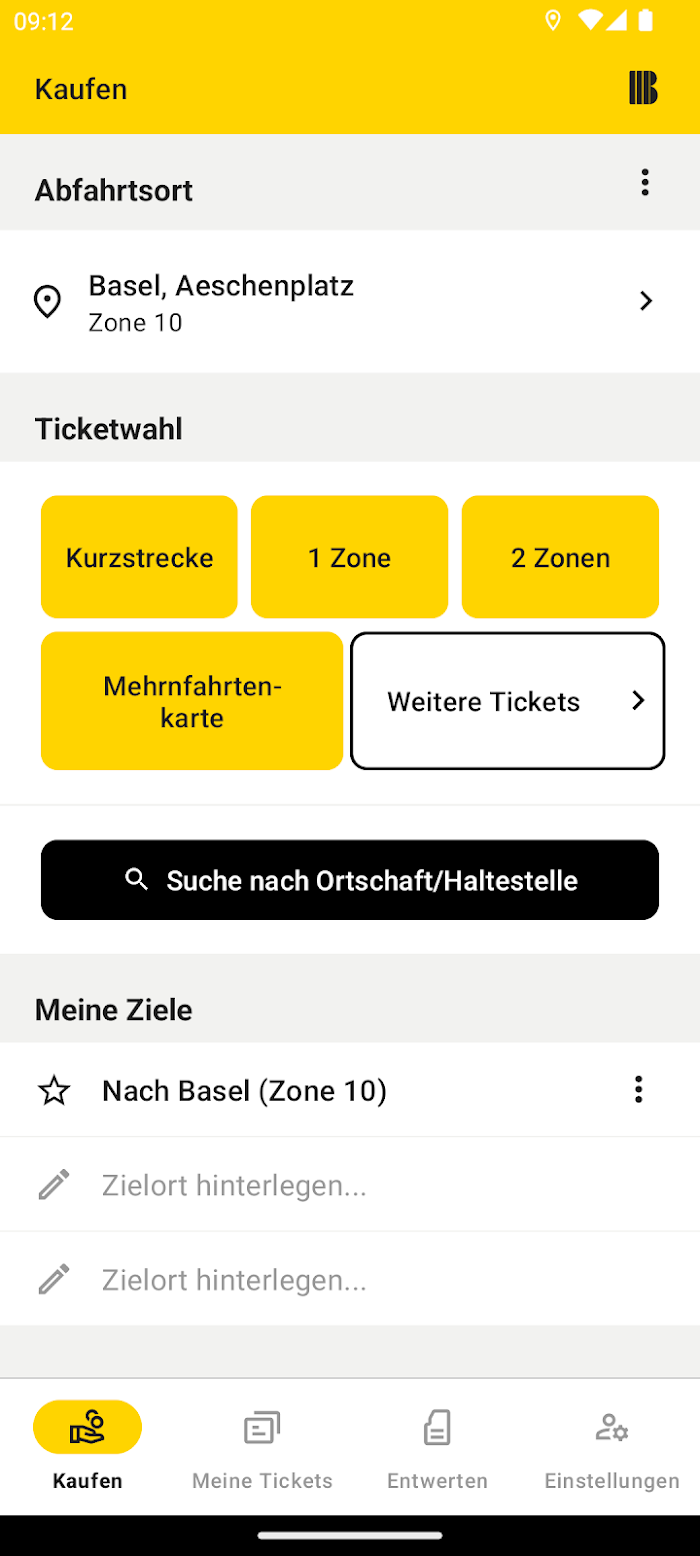The image size is (700, 1556).
Task: Switch to the Meine Tickets tab
Action: tap(262, 1447)
